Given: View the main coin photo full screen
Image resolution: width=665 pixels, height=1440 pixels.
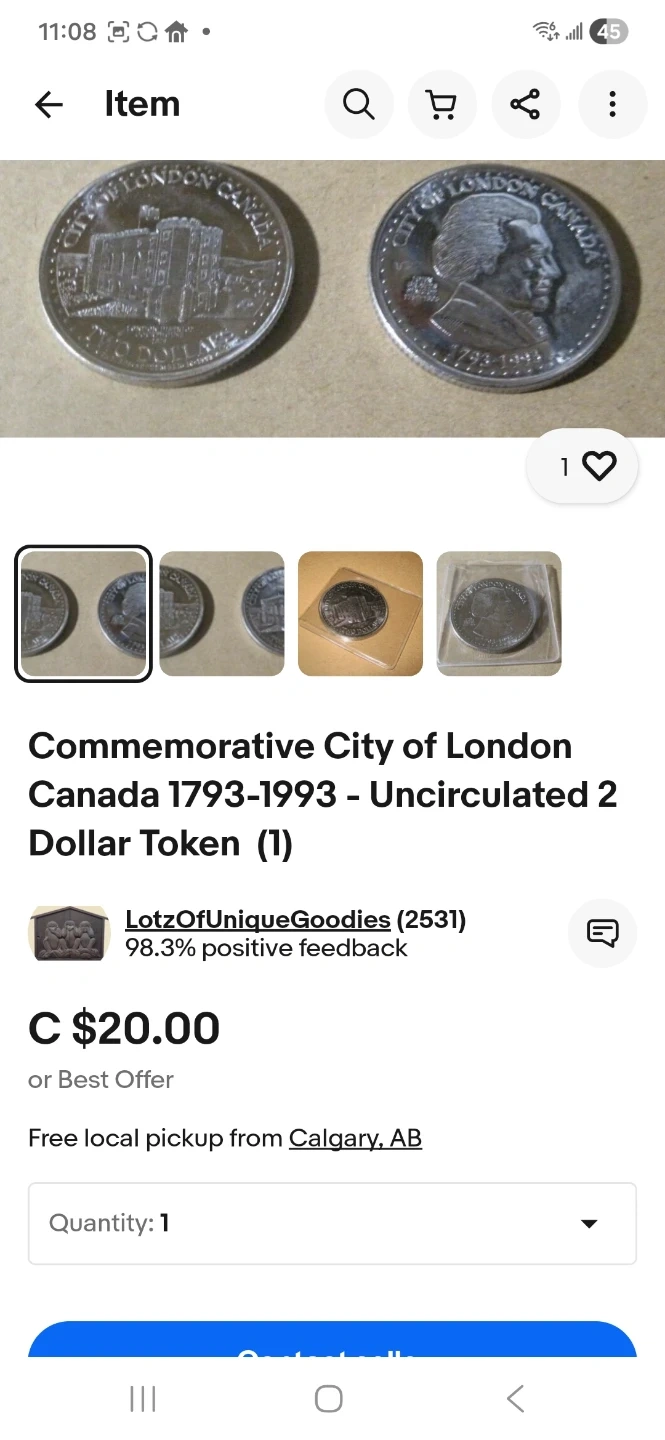Looking at the screenshot, I should point(332,298).
